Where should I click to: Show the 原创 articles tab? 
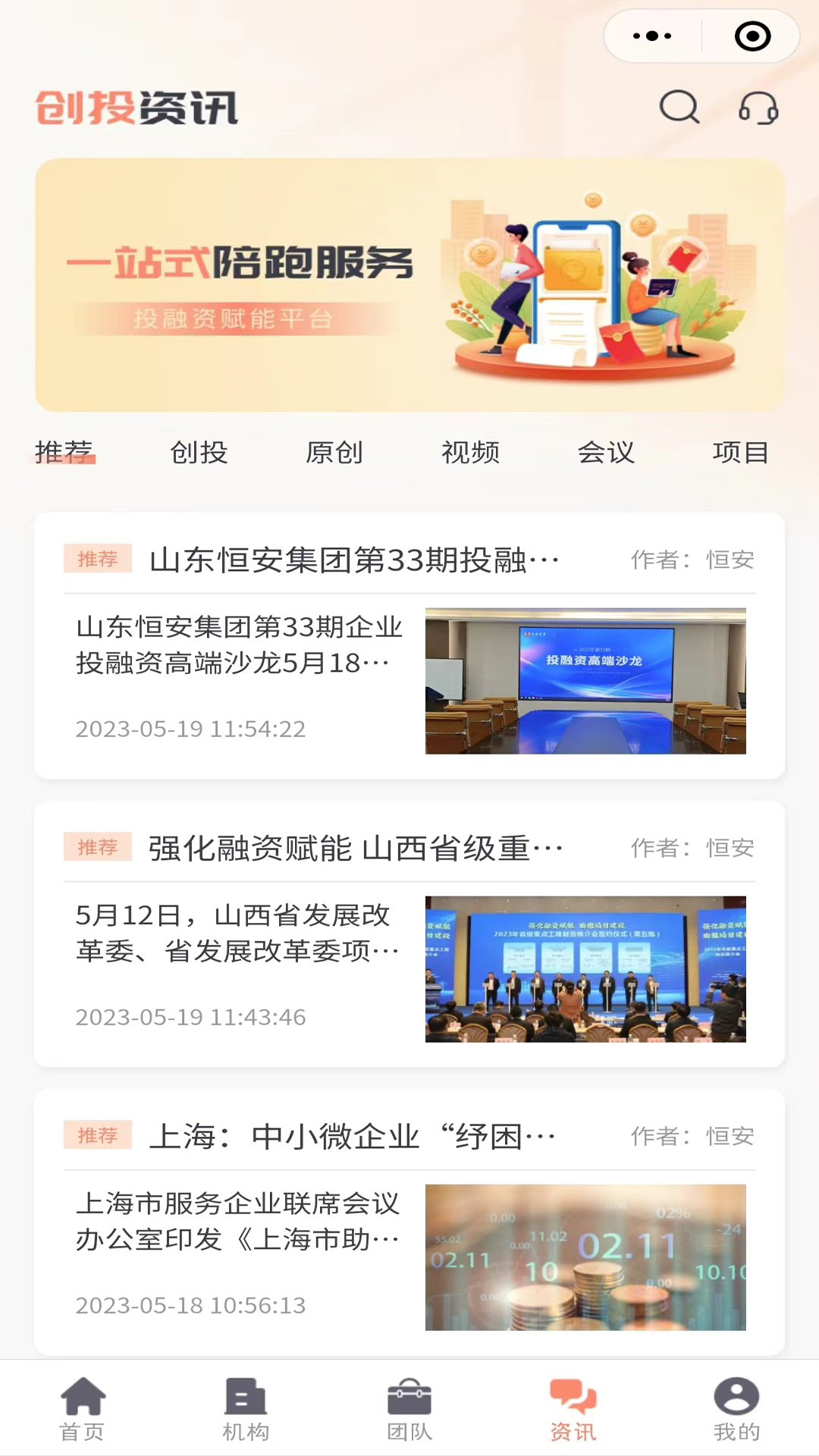click(x=334, y=453)
